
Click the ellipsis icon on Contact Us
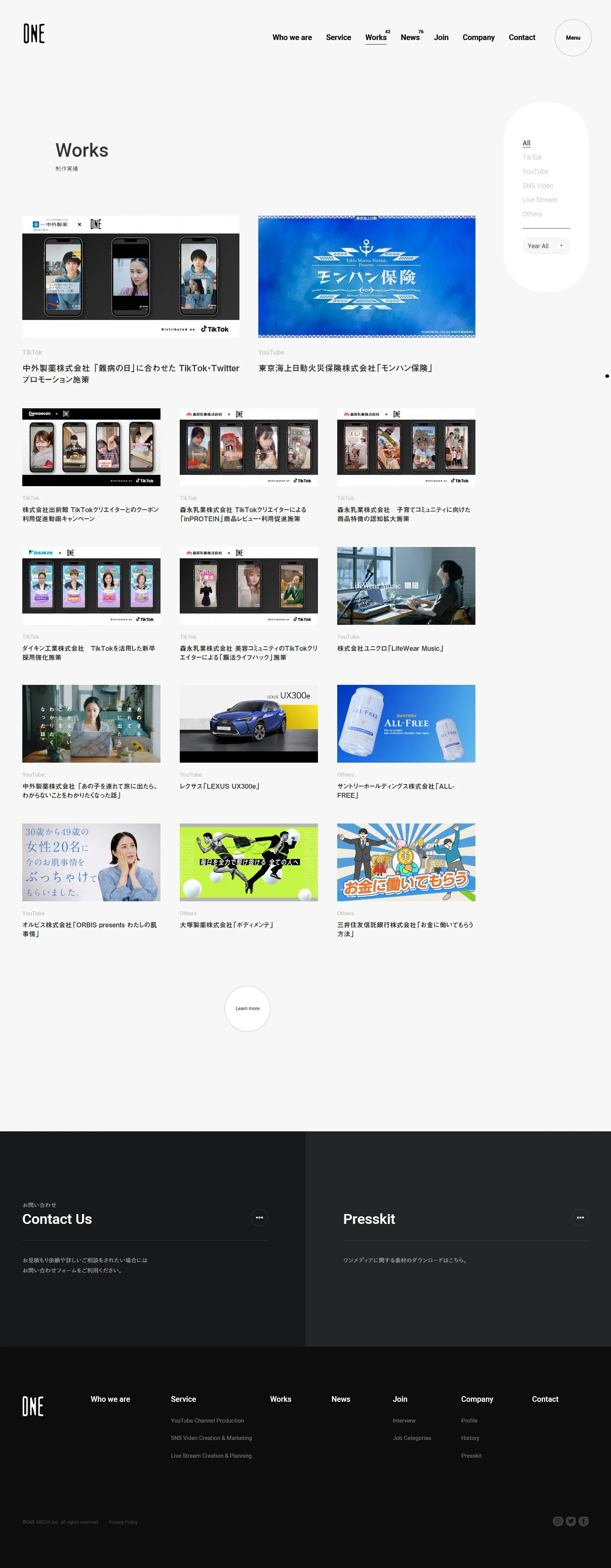tap(259, 1218)
